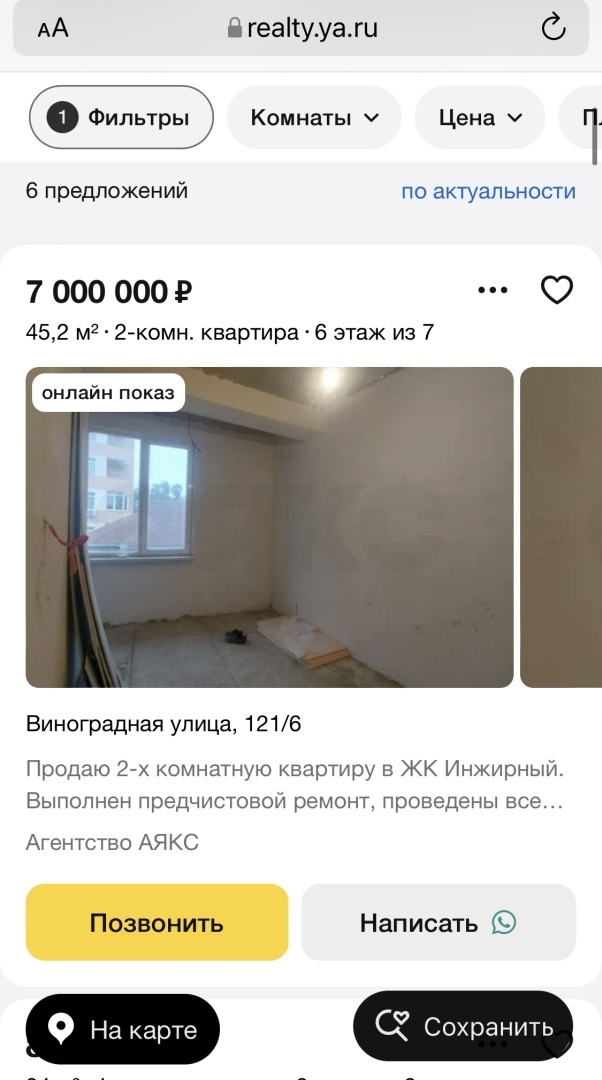This screenshot has width=602, height=1080.
Task: Open the Фильтры filters panel
Action: (122, 118)
